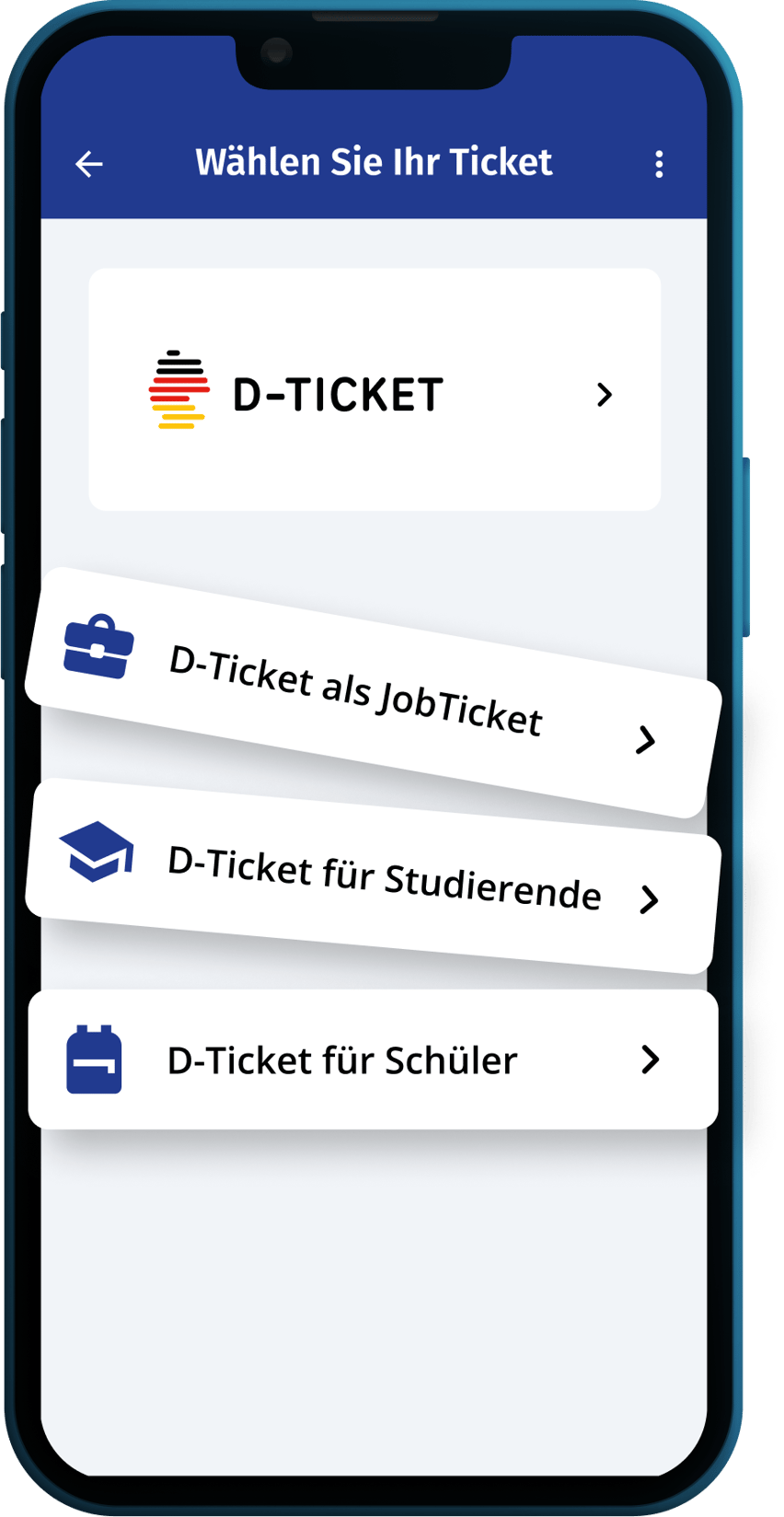784x1517 pixels.
Task: Tap the back arrow to return
Action: [86, 163]
